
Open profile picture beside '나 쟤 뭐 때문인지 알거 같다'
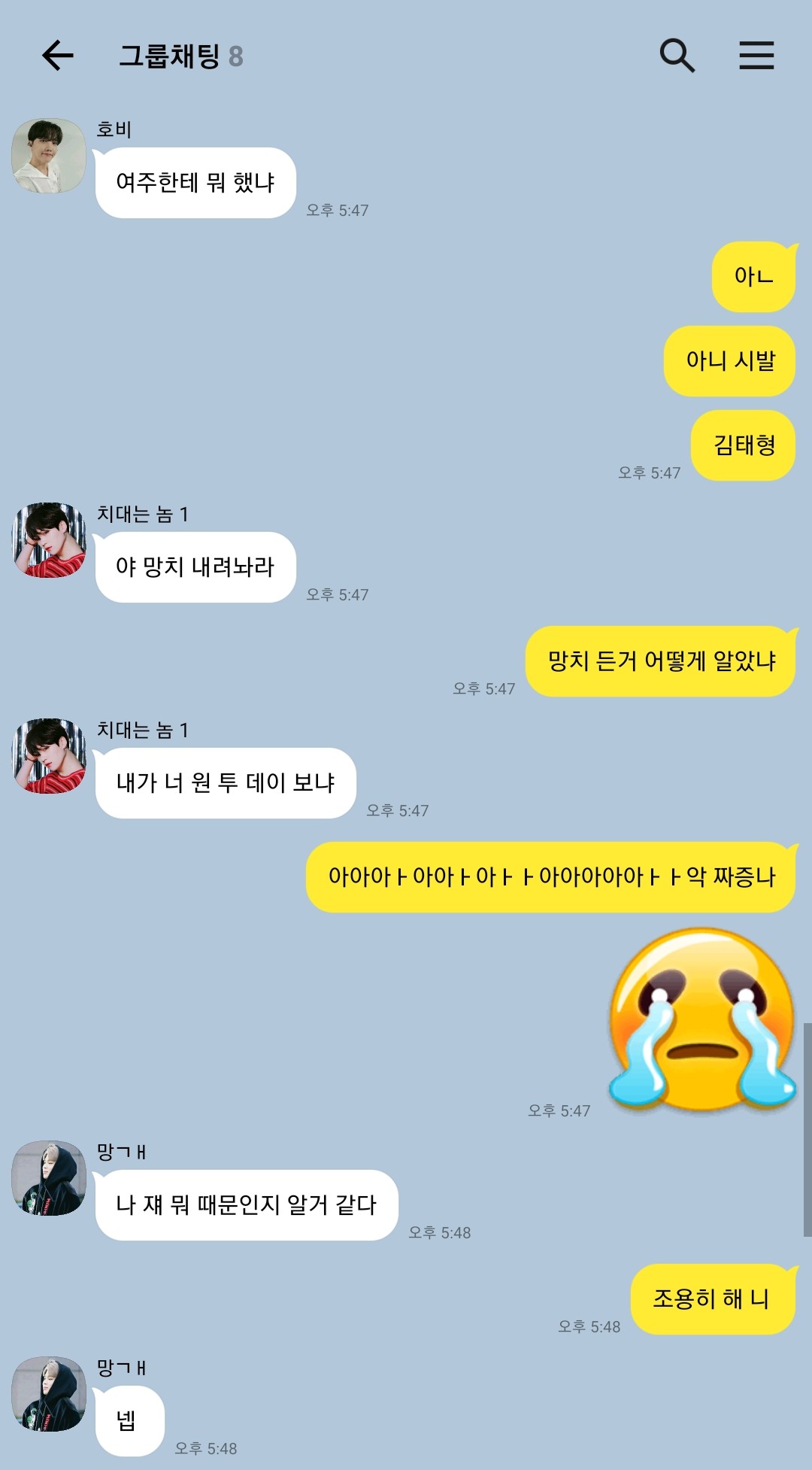pos(49,1178)
